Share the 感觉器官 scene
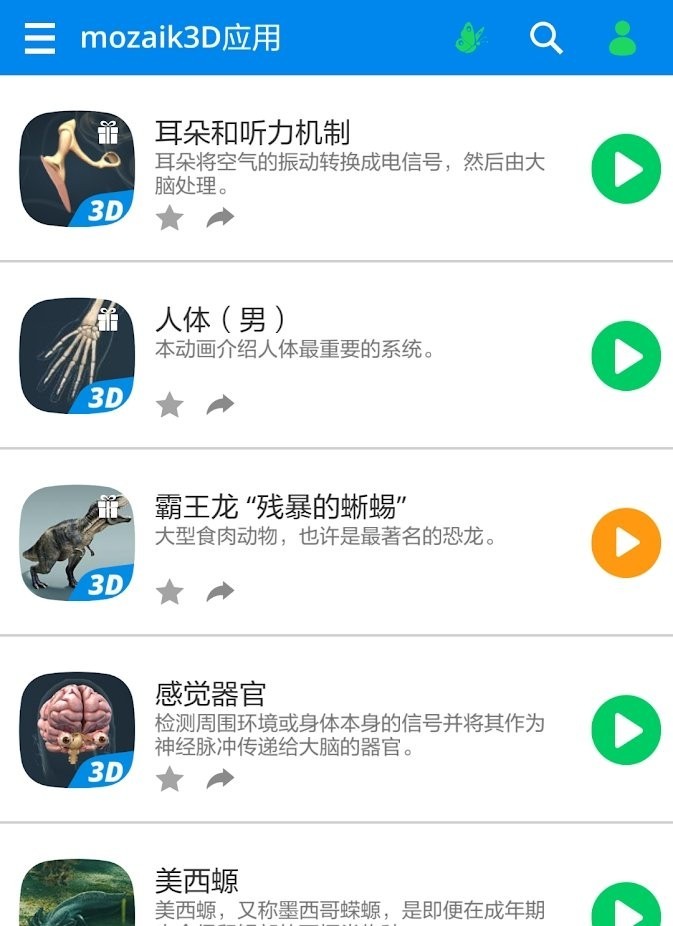Image resolution: width=673 pixels, height=926 pixels. [220, 779]
